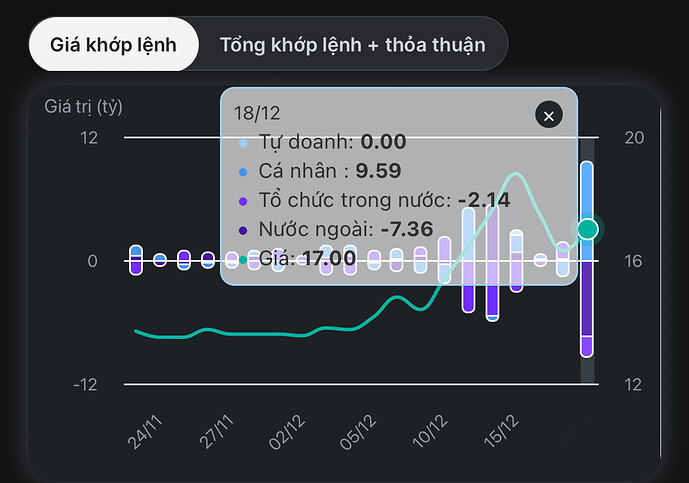Select the Giá khớp lệnh tab
This screenshot has width=689, height=483.
[113, 44]
